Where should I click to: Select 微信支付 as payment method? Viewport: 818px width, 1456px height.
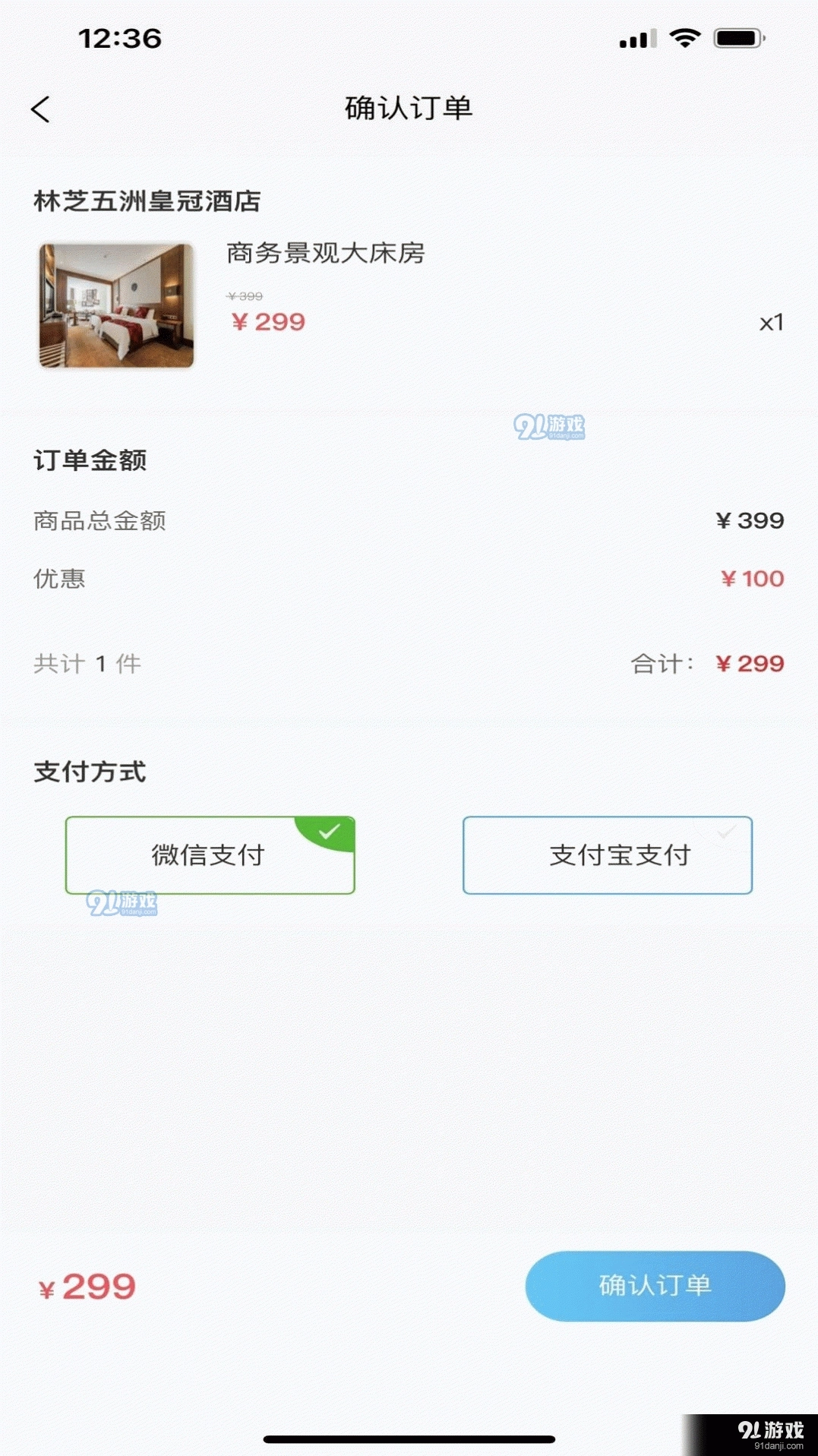[x=210, y=854]
